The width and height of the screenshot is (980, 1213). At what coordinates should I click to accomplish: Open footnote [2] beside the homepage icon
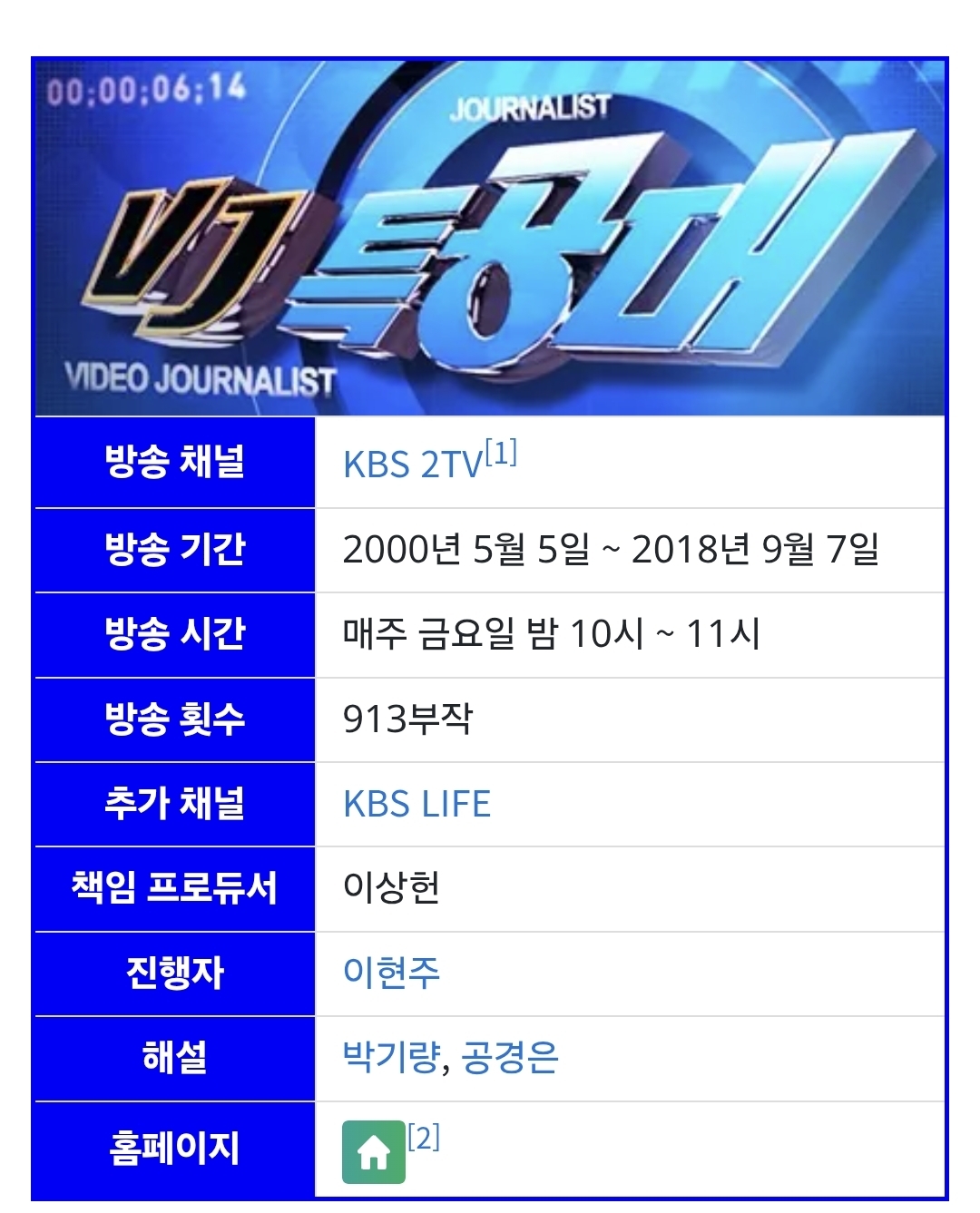click(x=424, y=1137)
